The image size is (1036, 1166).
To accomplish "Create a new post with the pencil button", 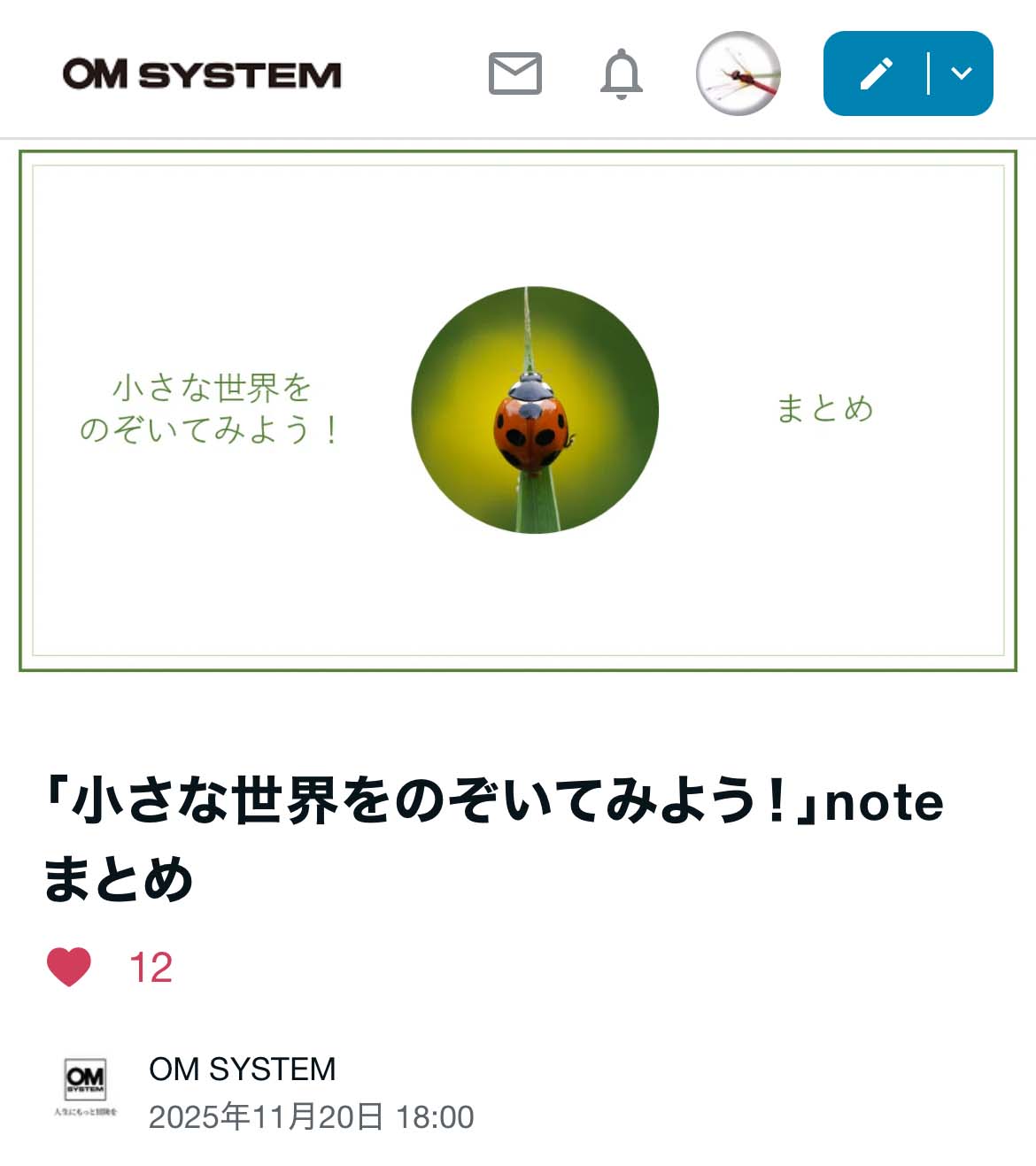I will pos(875,73).
